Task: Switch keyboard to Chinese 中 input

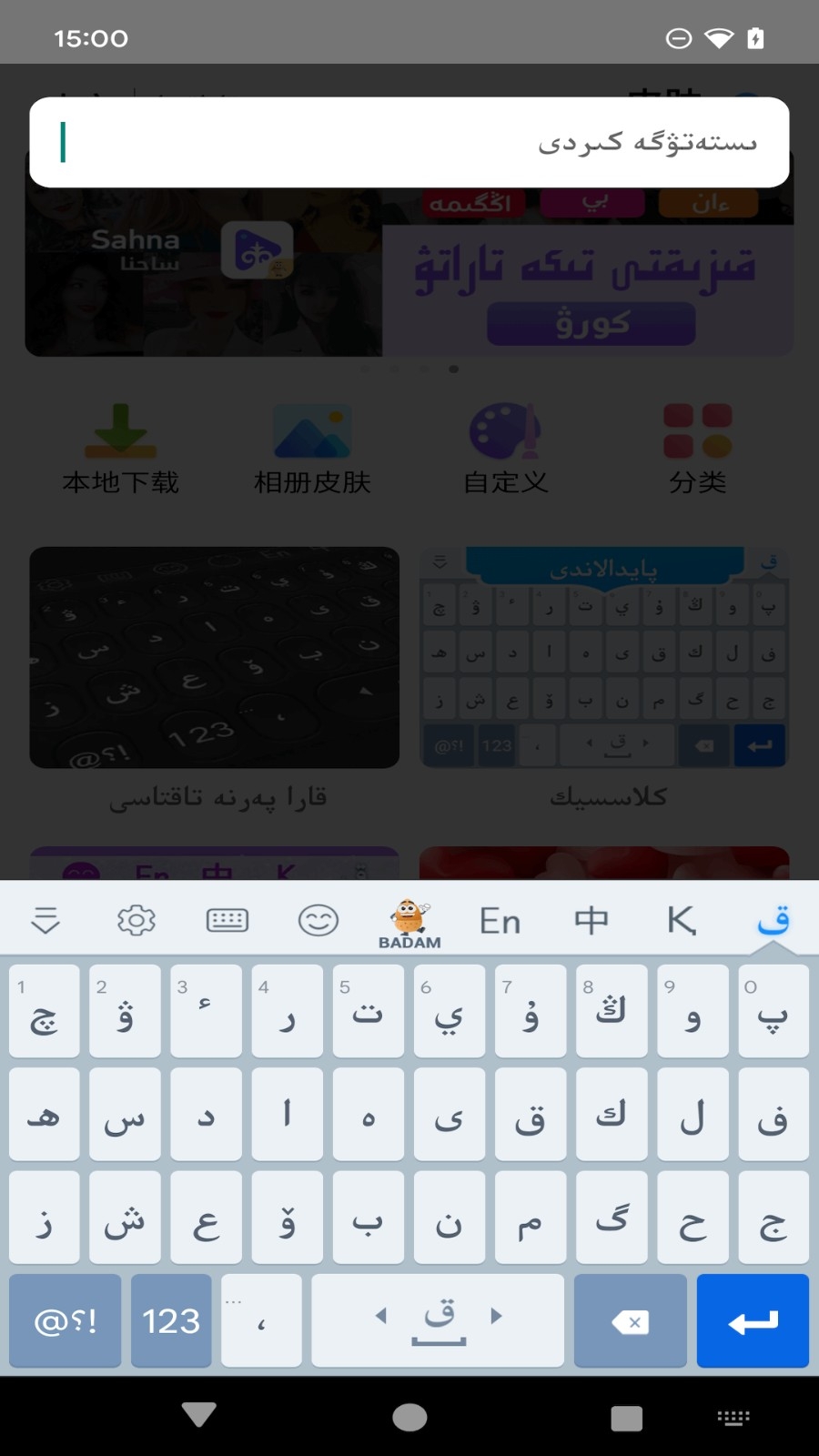Action: click(591, 921)
